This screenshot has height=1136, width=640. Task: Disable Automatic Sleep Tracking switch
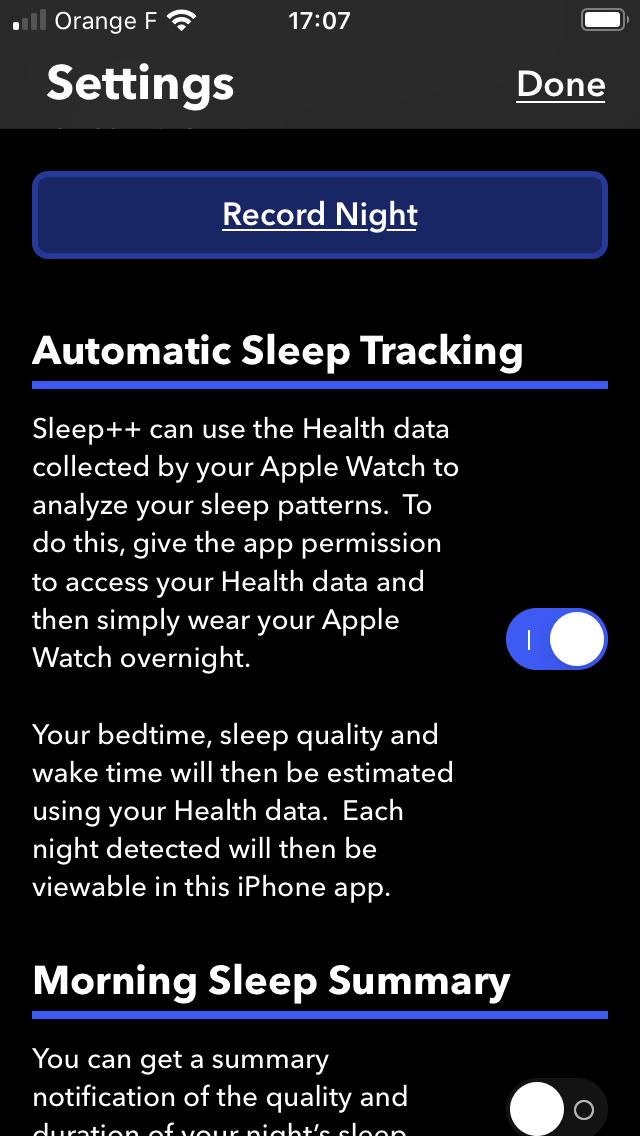coord(557,639)
